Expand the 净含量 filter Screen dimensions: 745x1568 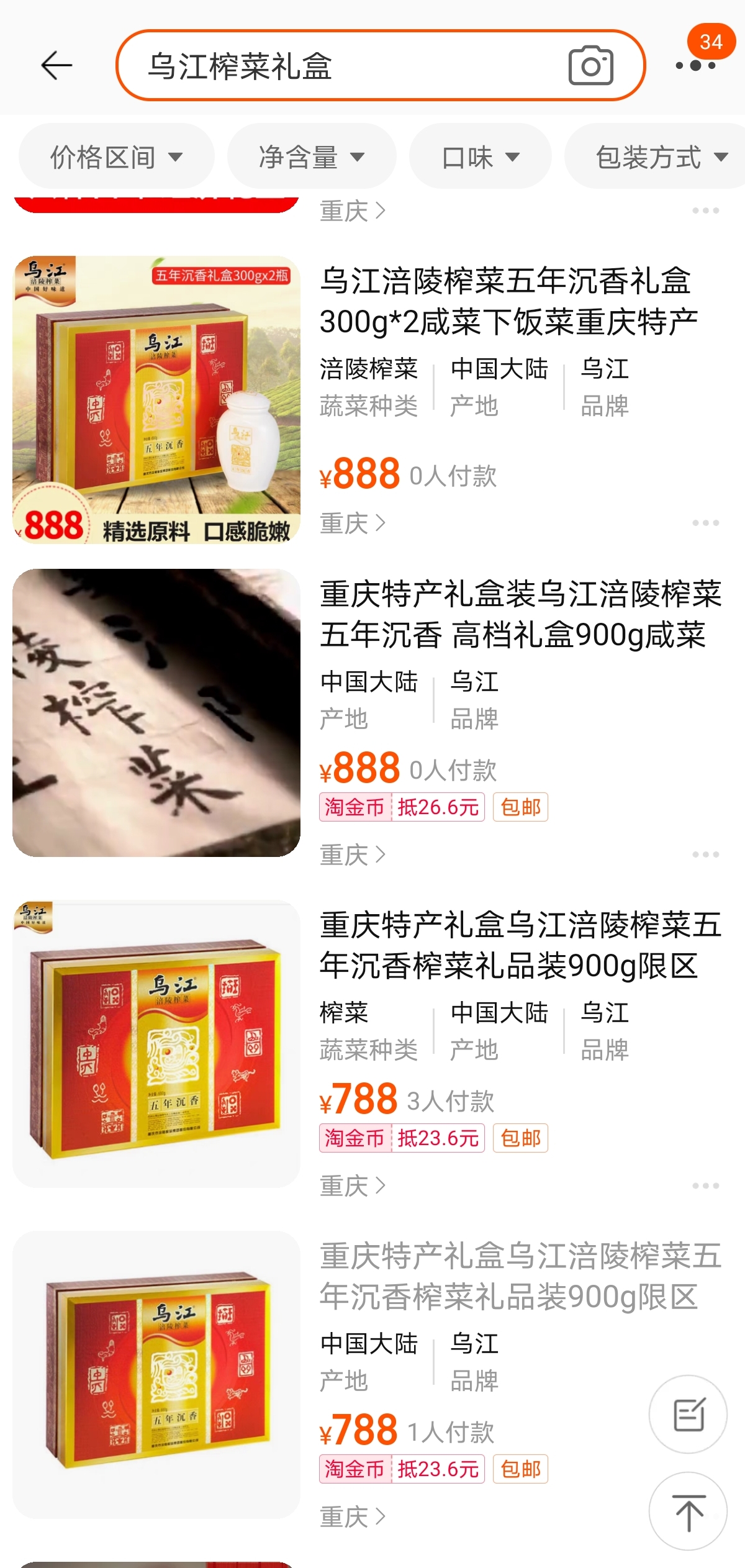coord(311,156)
